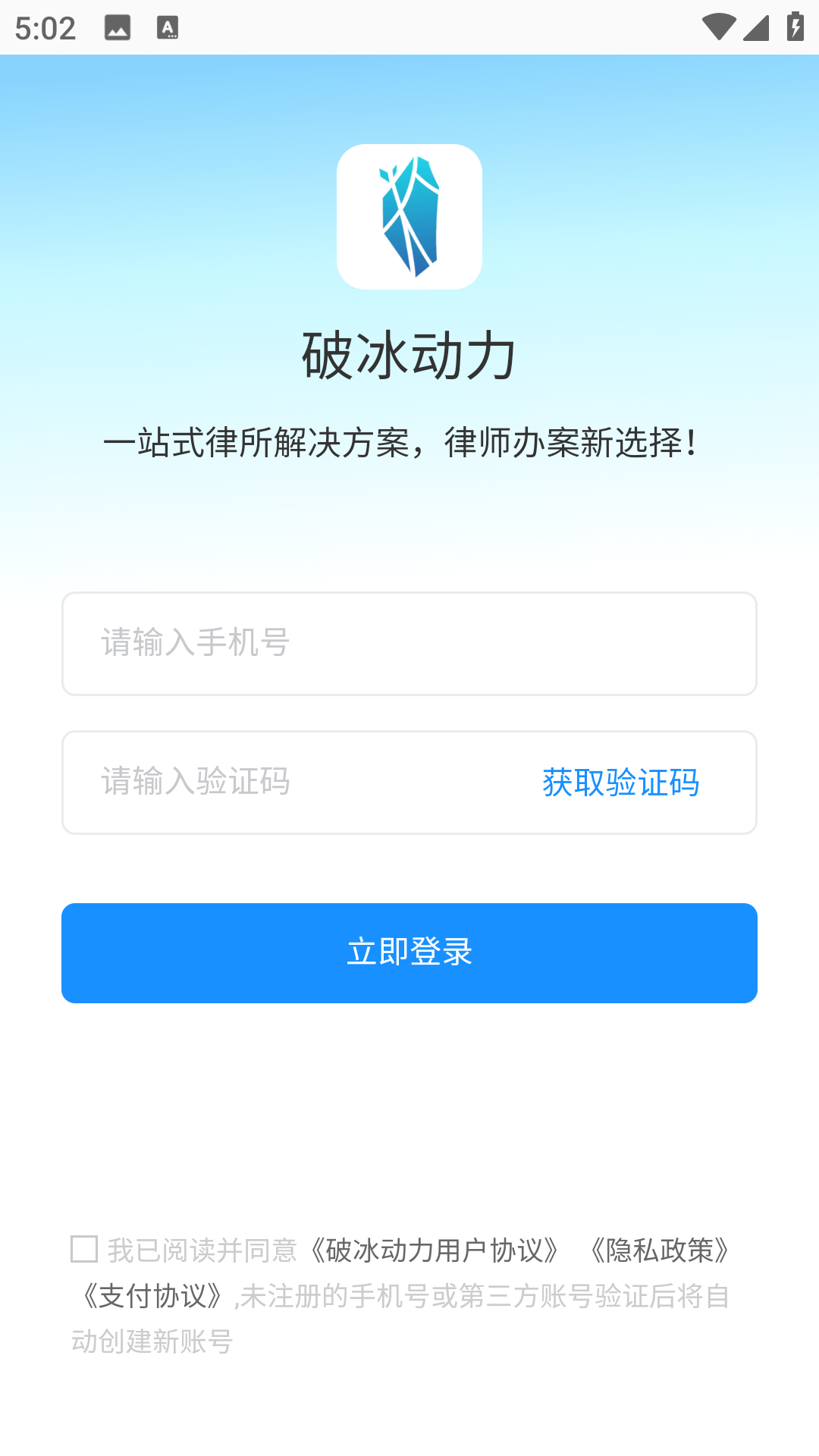The image size is (819, 1456).
Task: Open the 隐私政策 link
Action: pos(659,1250)
